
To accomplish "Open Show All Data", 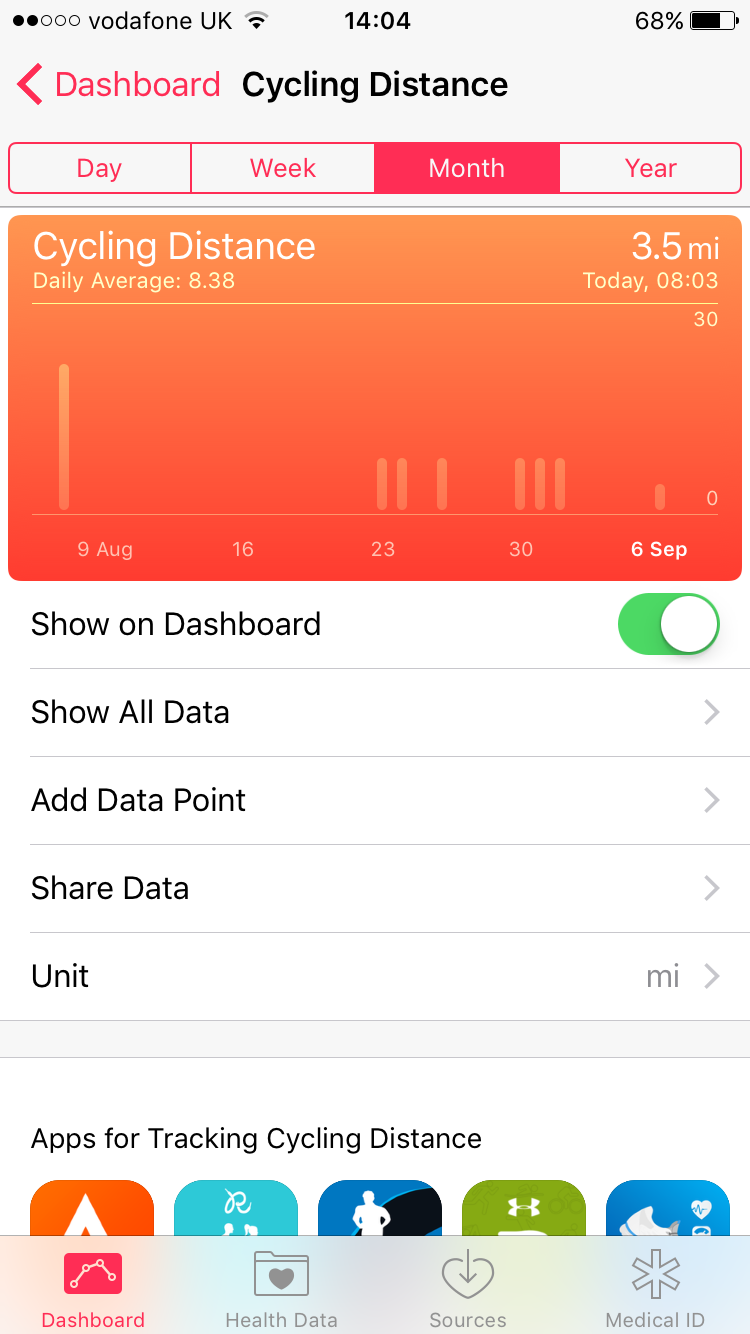I will (x=375, y=712).
